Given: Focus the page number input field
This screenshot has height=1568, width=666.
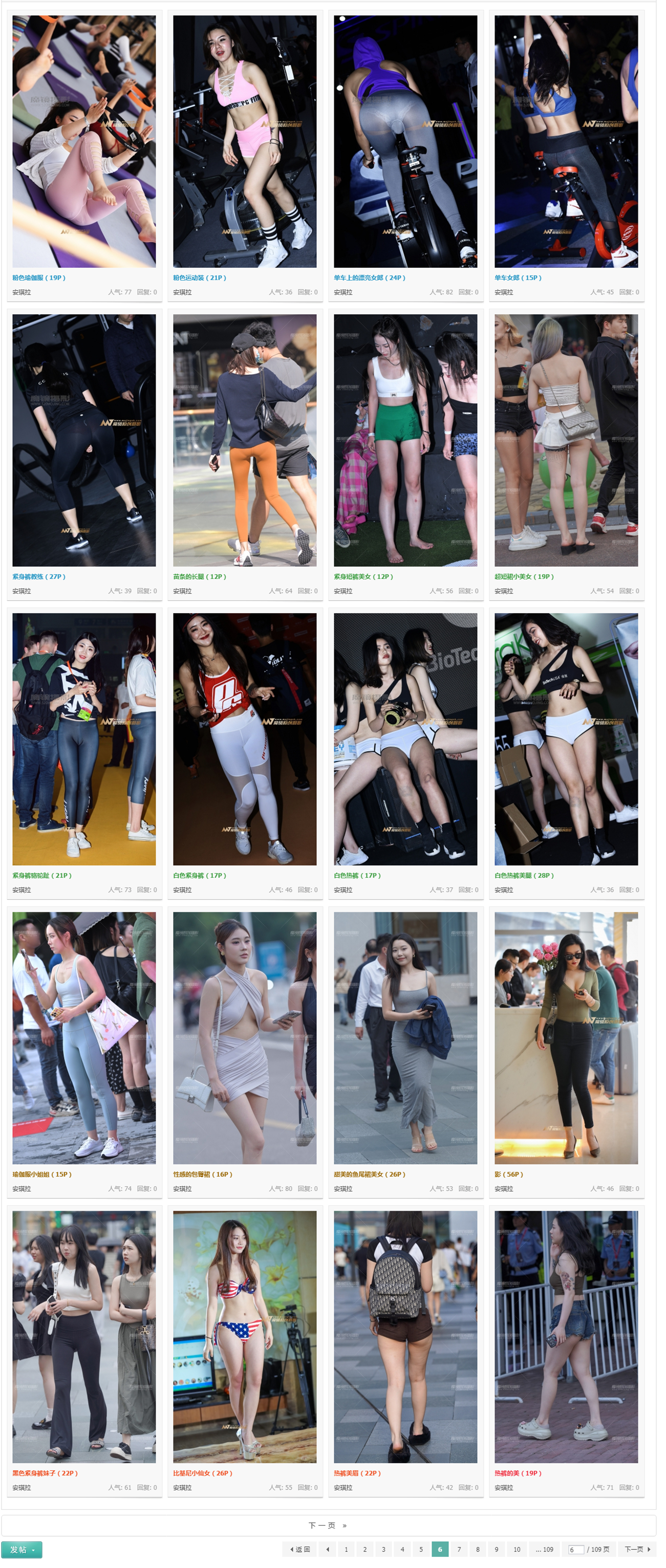Looking at the screenshot, I should [x=575, y=1550].
